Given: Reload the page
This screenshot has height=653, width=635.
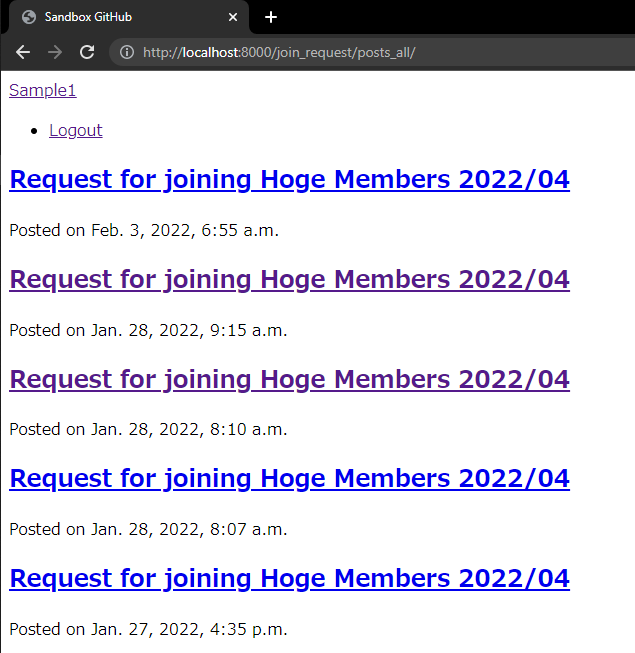Looking at the screenshot, I should pos(87,52).
